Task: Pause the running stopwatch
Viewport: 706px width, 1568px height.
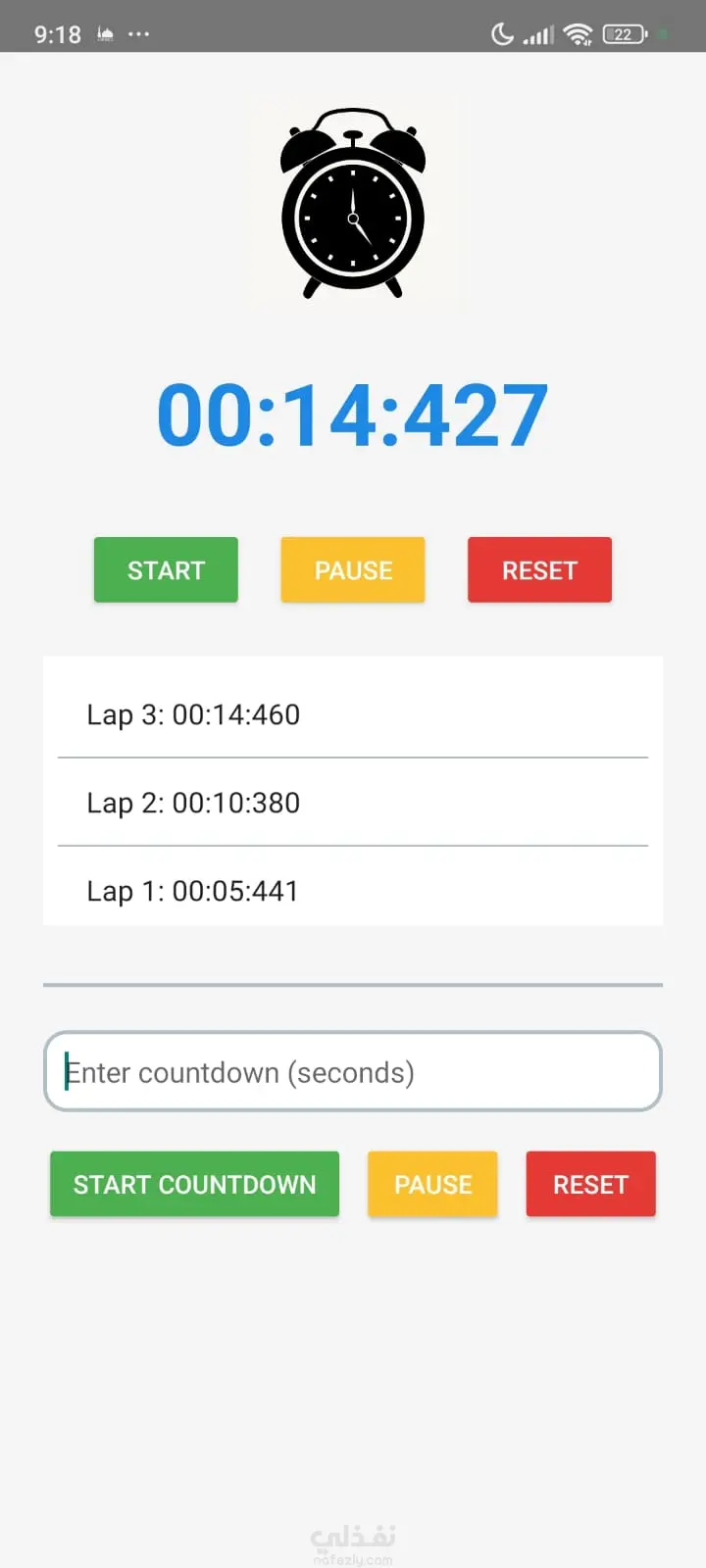Action: click(x=353, y=569)
